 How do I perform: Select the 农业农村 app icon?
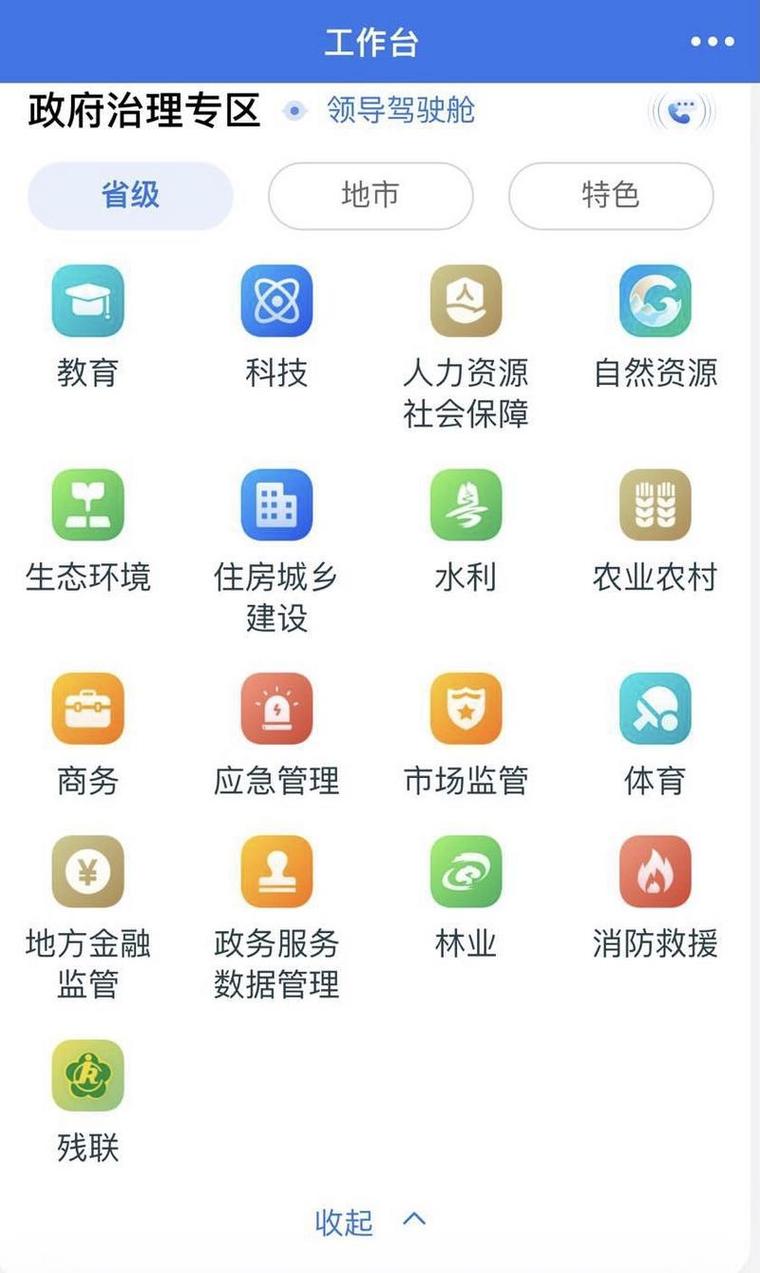(x=655, y=505)
